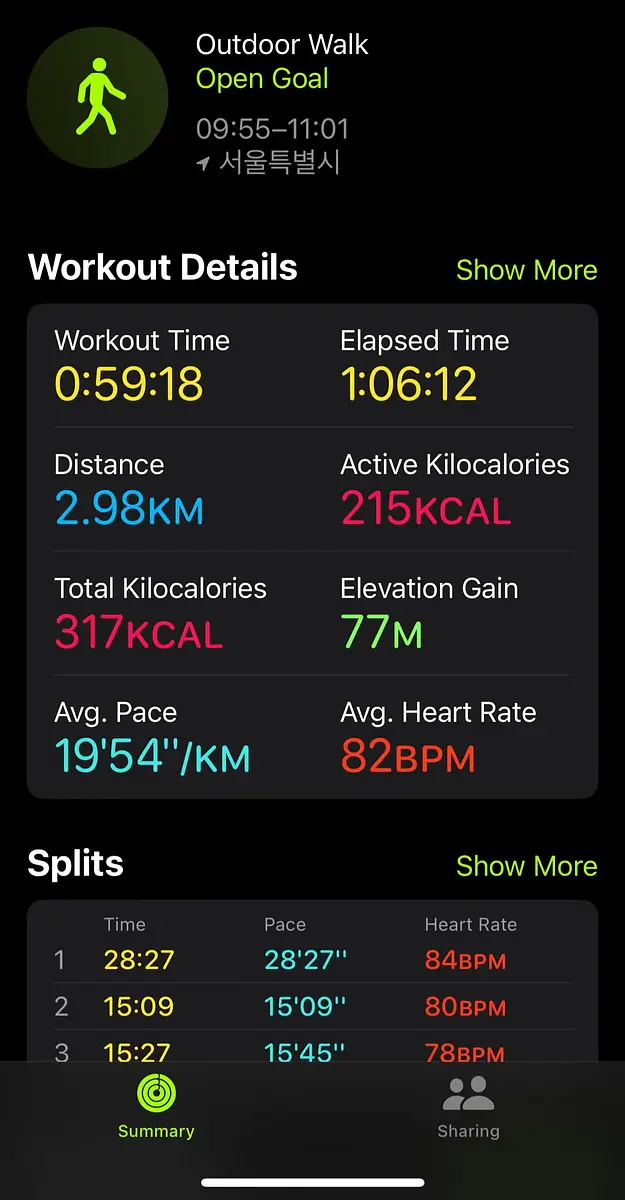
Task: Show more workout details
Action: click(x=526, y=270)
